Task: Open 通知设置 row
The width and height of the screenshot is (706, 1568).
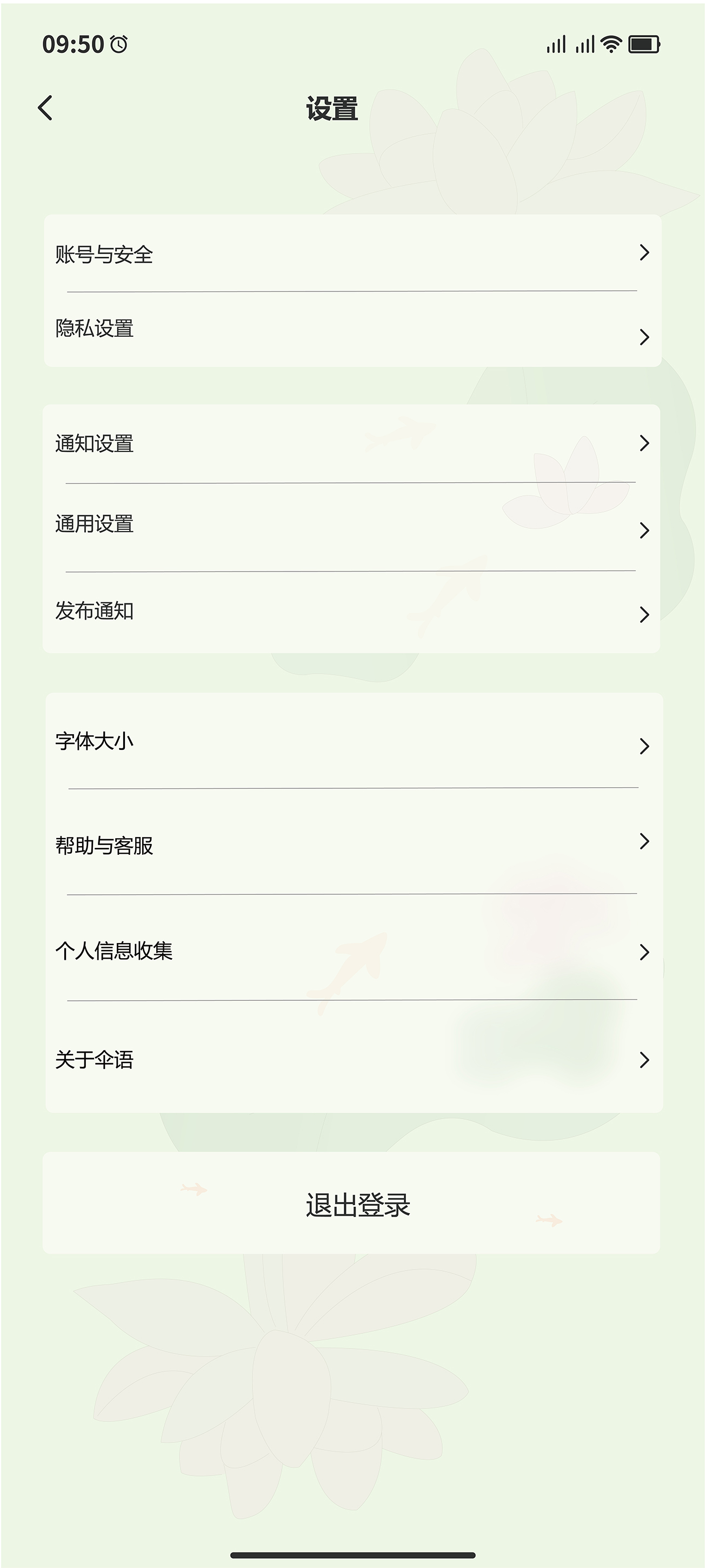Action: pos(352,444)
